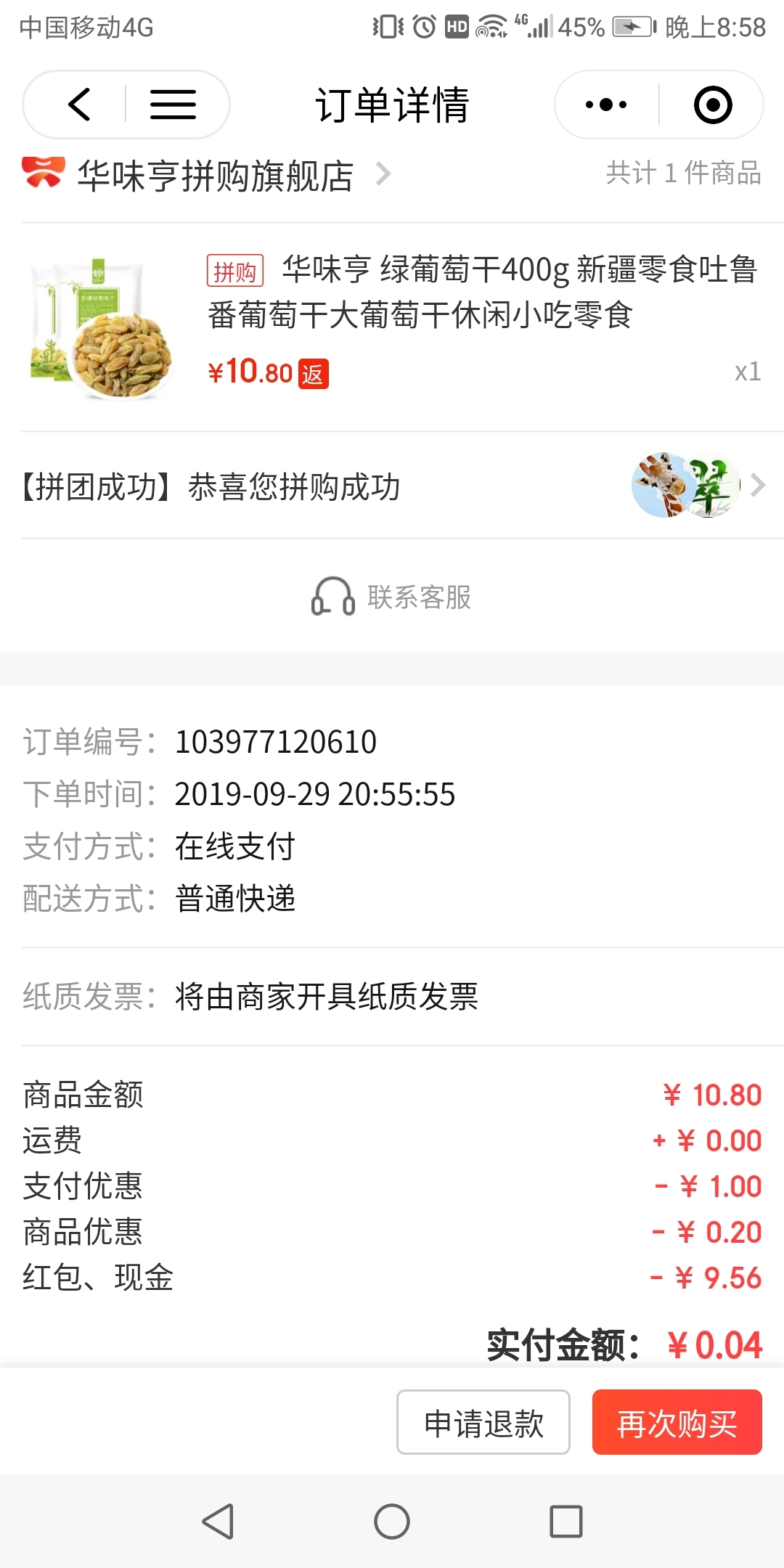Tap 联系客服 to contact customer service
Image resolution: width=784 pixels, height=1568 pixels.
pos(392,597)
